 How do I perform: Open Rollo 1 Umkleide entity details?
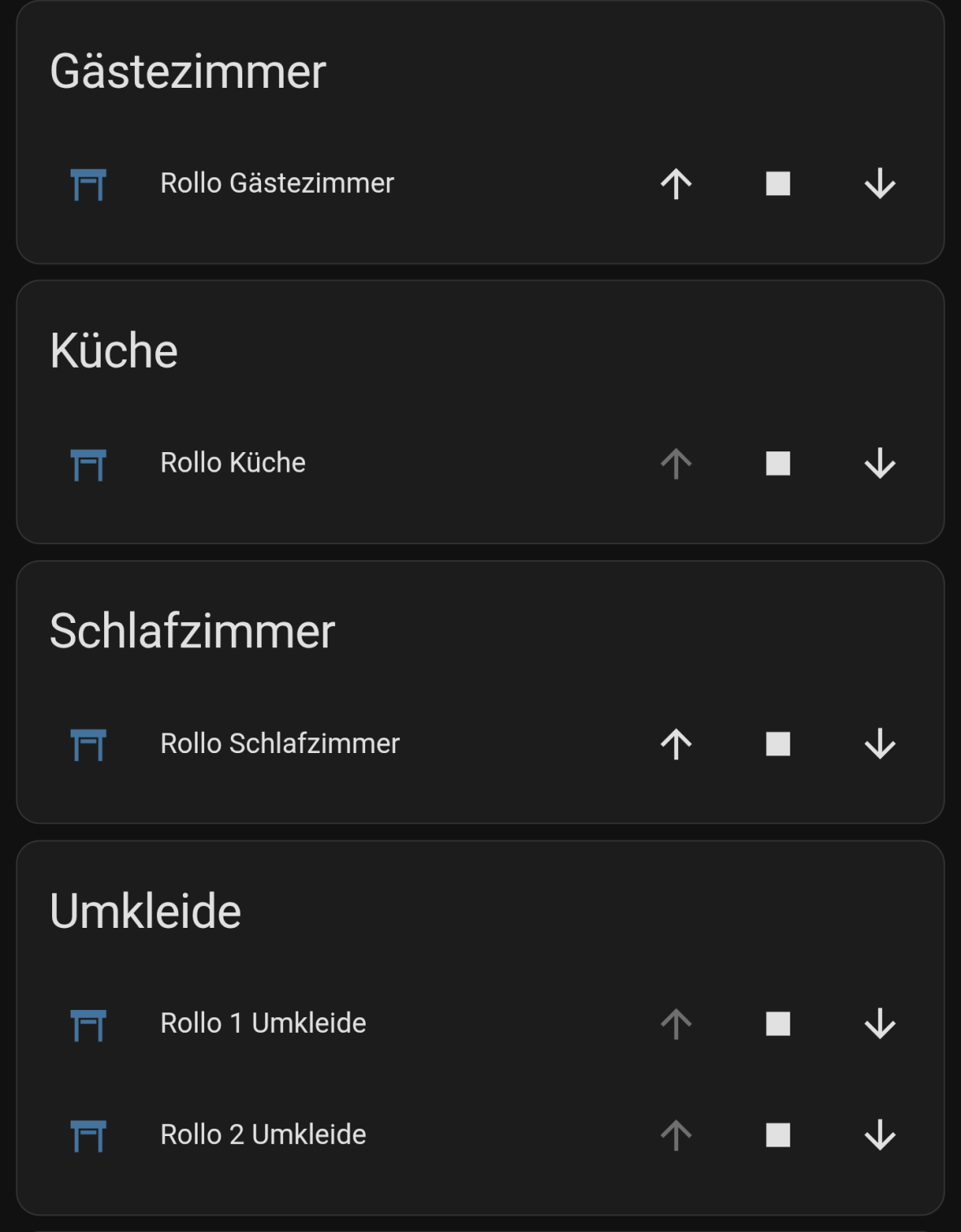point(263,1024)
